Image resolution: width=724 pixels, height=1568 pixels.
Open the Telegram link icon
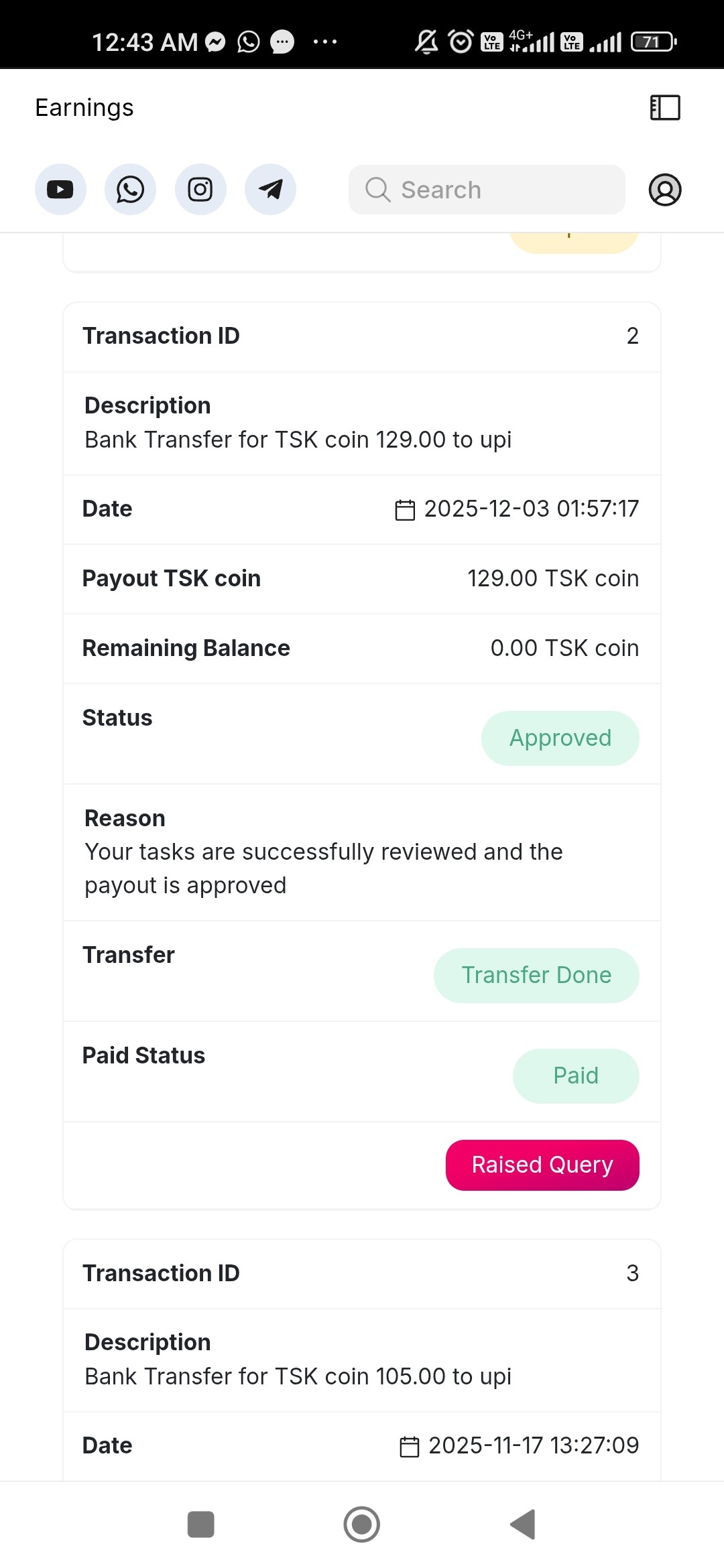270,190
